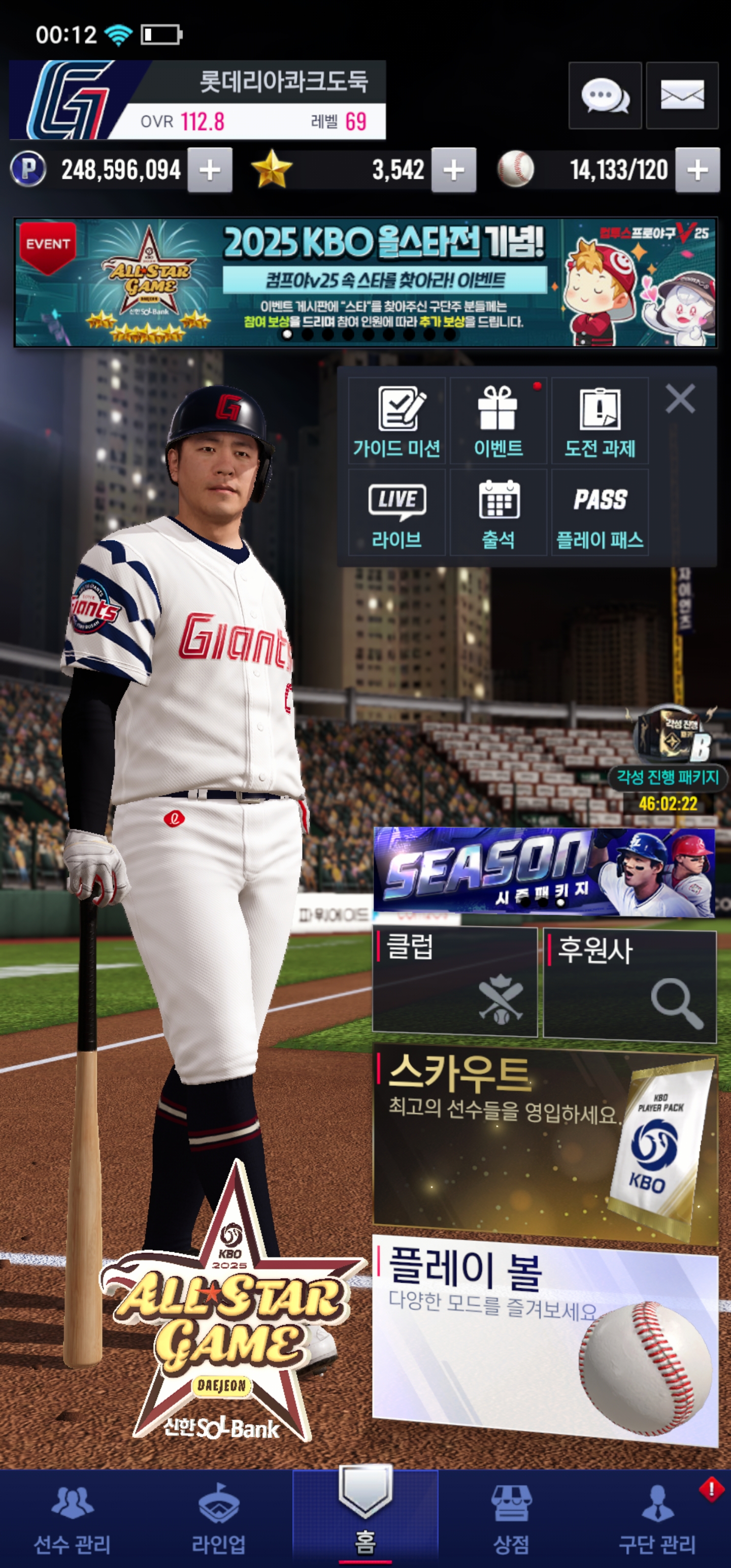The width and height of the screenshot is (731, 1568).
Task: Add more stars with the plus button
Action: (453, 170)
